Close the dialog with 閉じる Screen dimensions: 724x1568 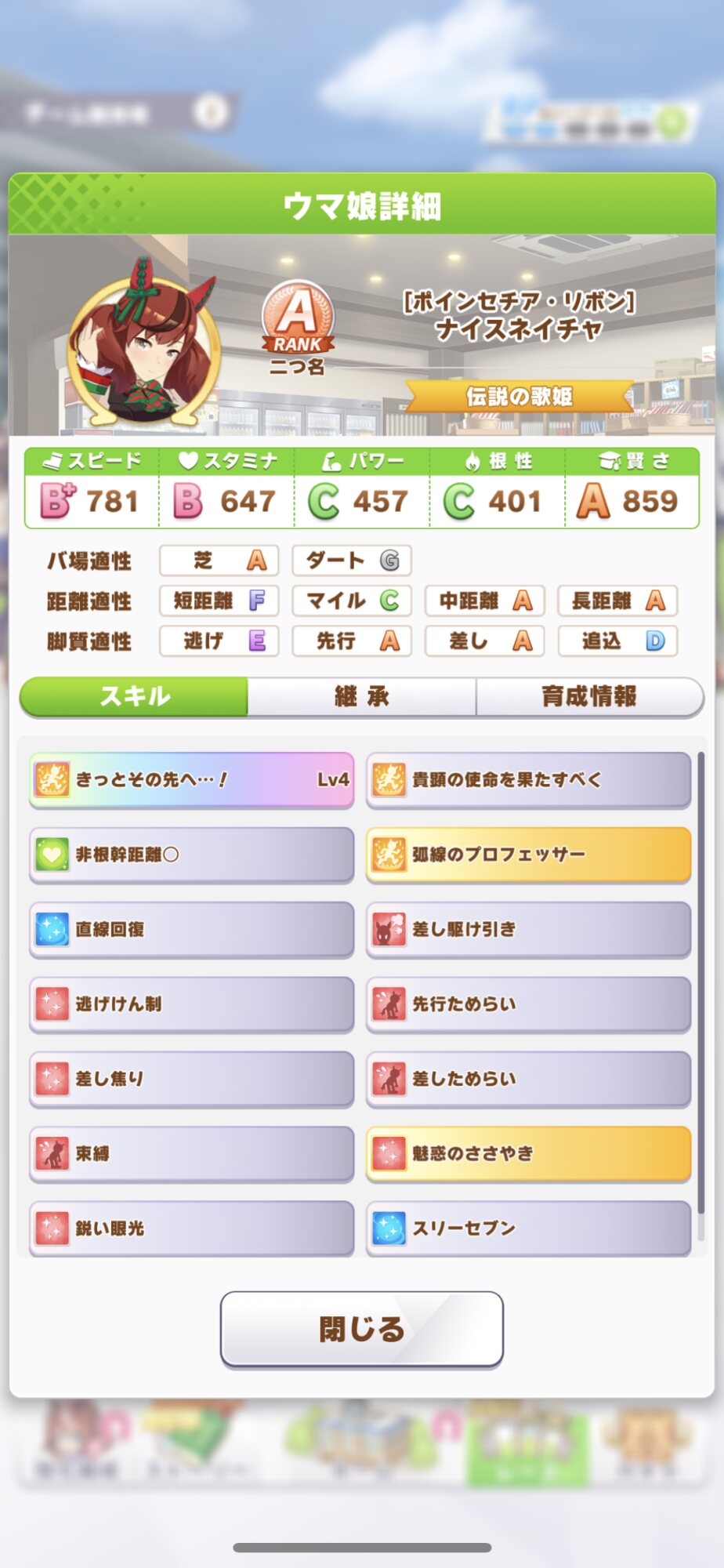[x=361, y=1329]
